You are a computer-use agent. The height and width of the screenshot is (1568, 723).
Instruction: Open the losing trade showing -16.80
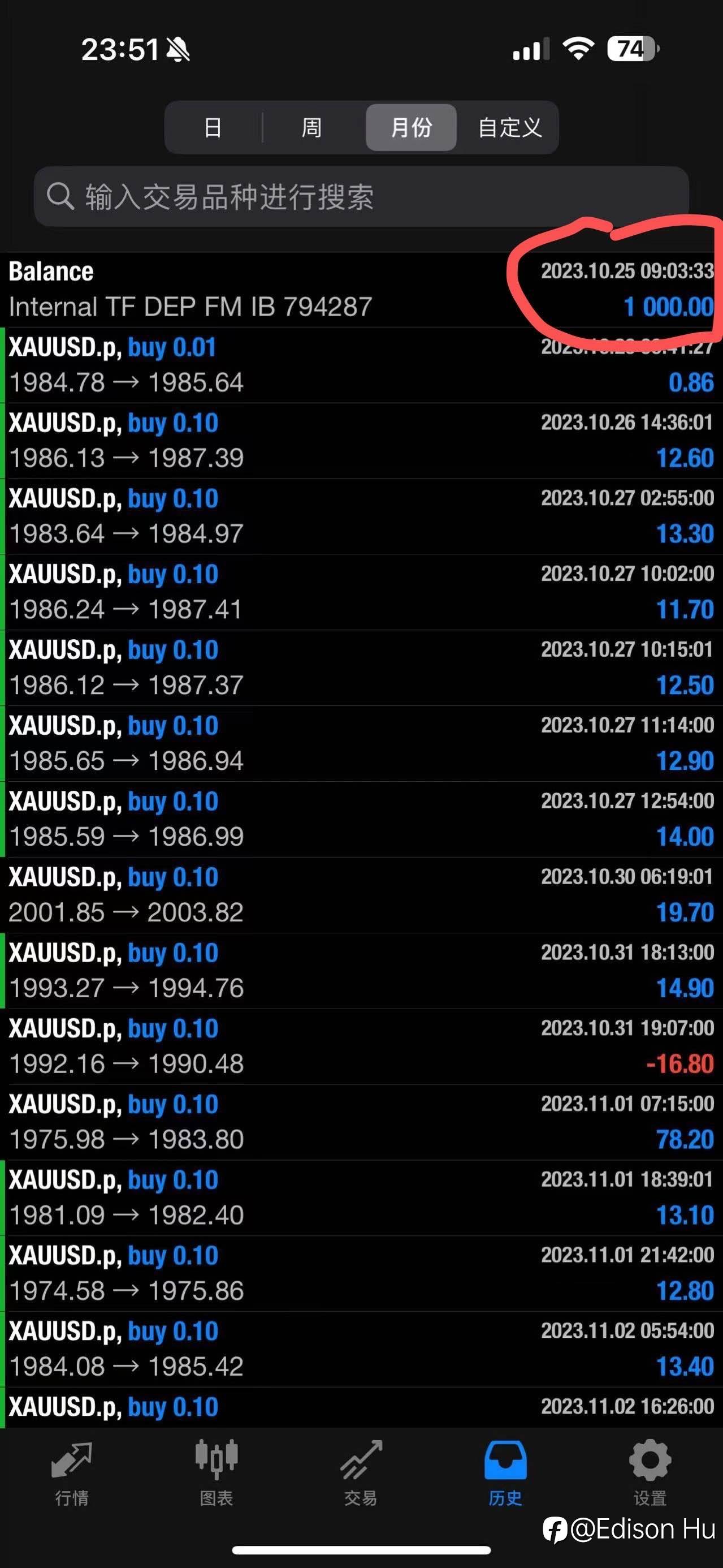tap(361, 1046)
